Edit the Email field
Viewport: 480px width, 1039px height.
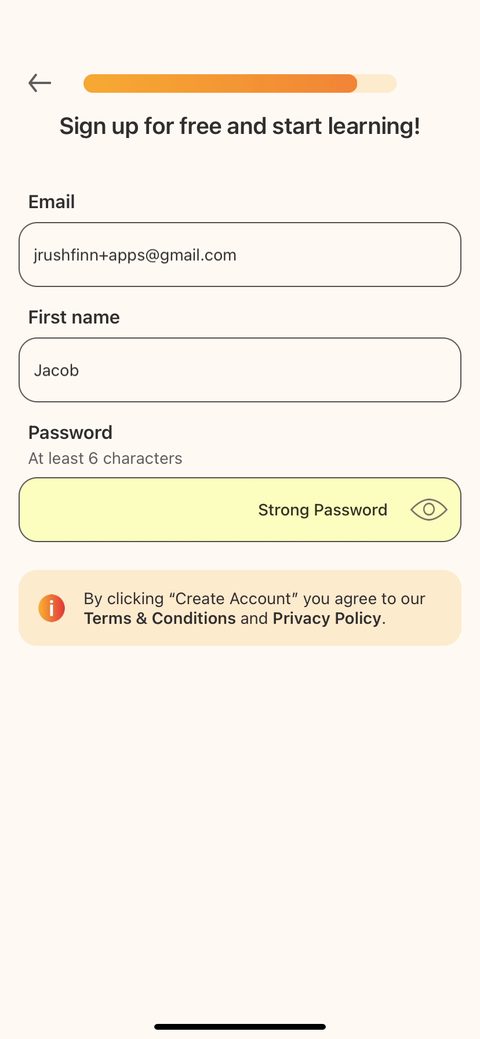point(239,254)
